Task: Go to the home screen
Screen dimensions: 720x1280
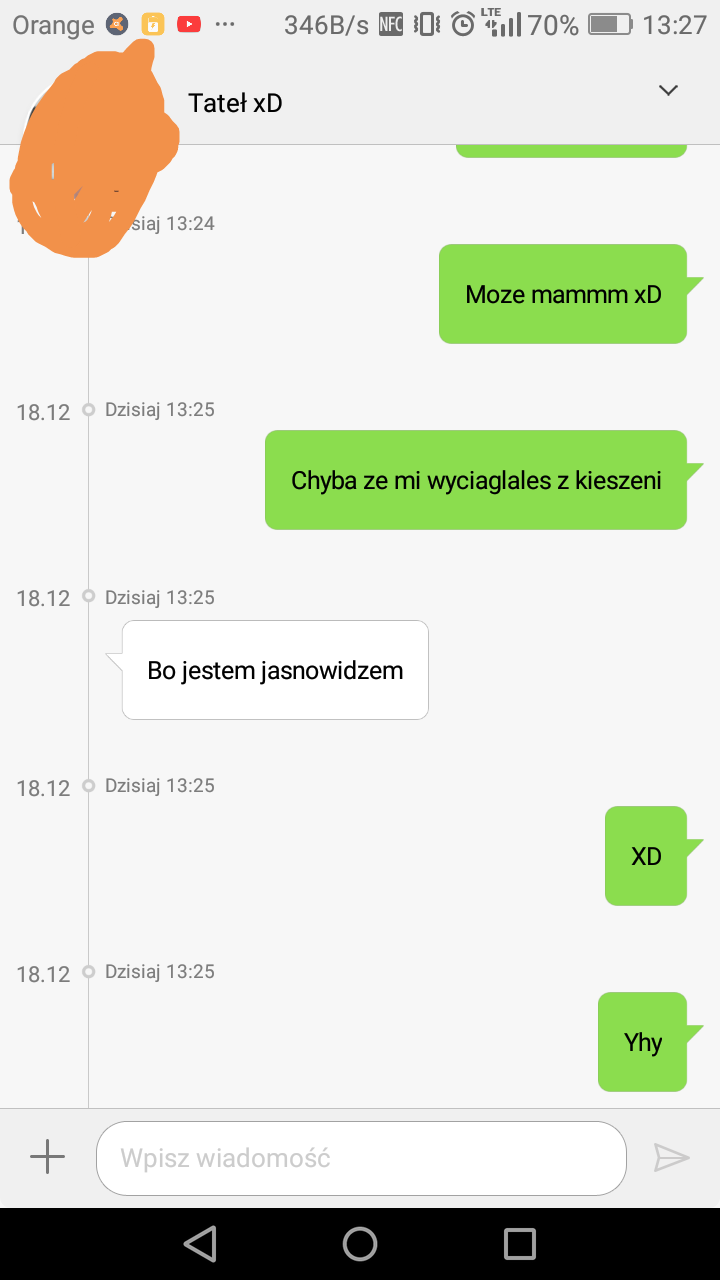Action: click(x=360, y=1244)
